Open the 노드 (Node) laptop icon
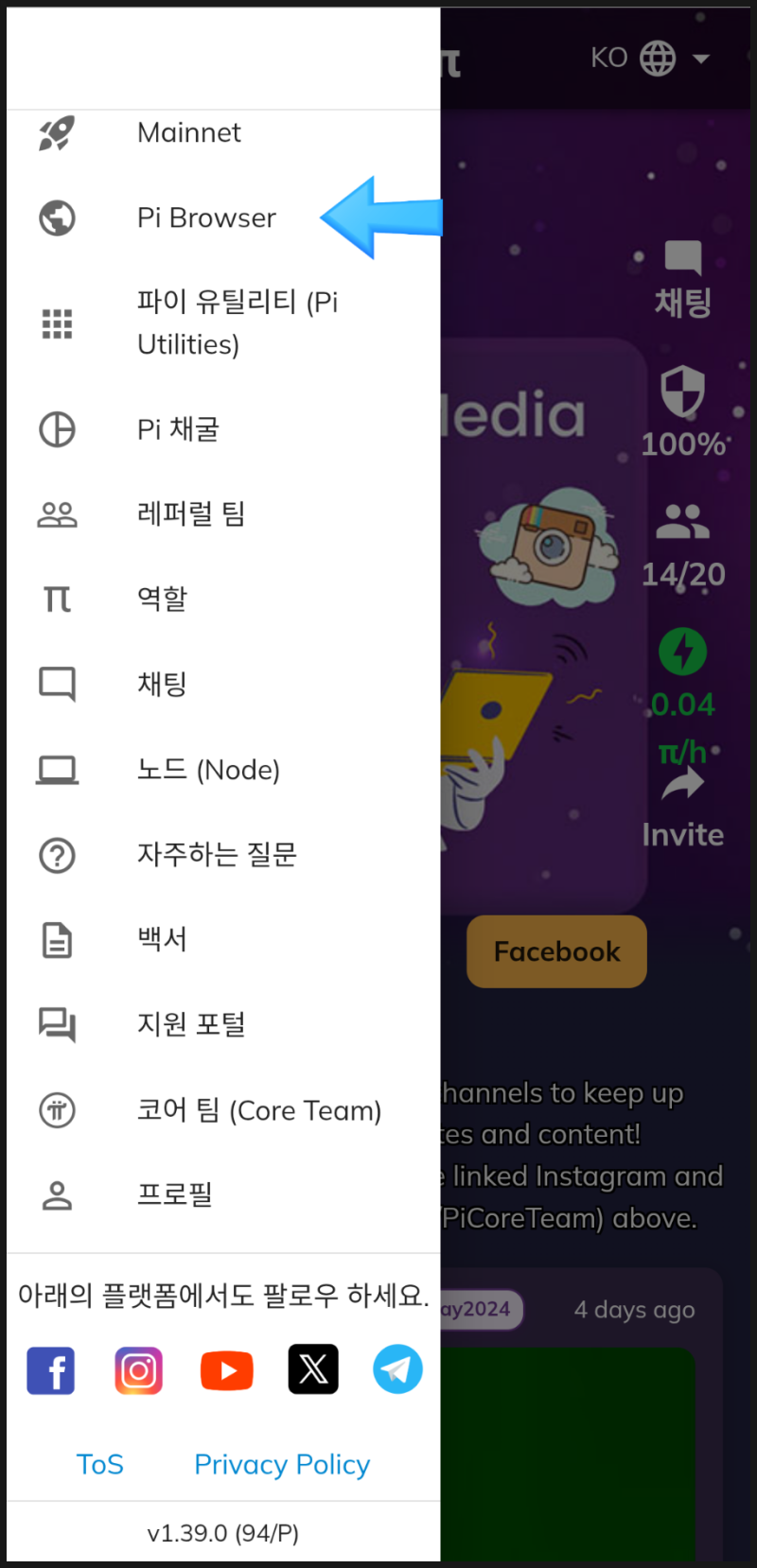 (57, 769)
